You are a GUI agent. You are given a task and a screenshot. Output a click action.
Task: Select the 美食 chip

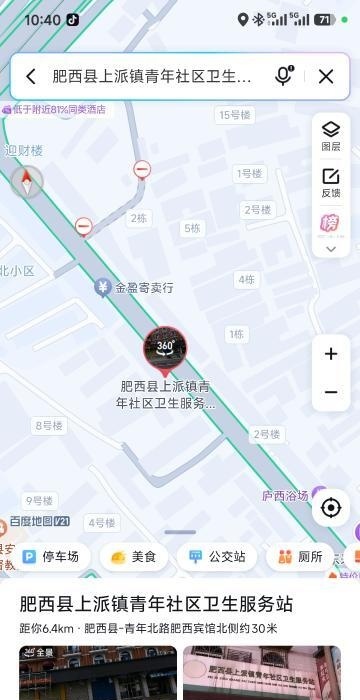134,557
